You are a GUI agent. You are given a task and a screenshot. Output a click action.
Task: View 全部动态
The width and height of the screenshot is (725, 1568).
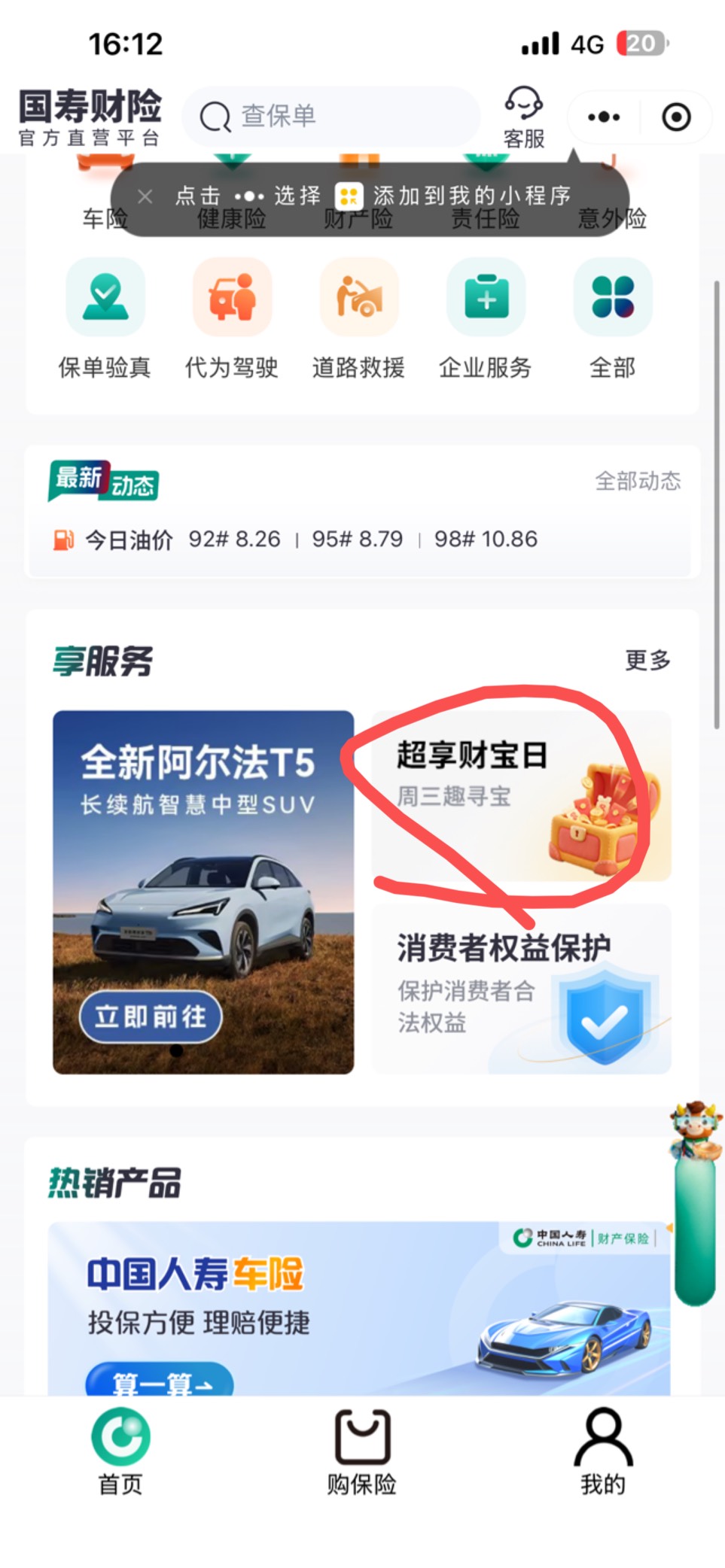click(638, 481)
